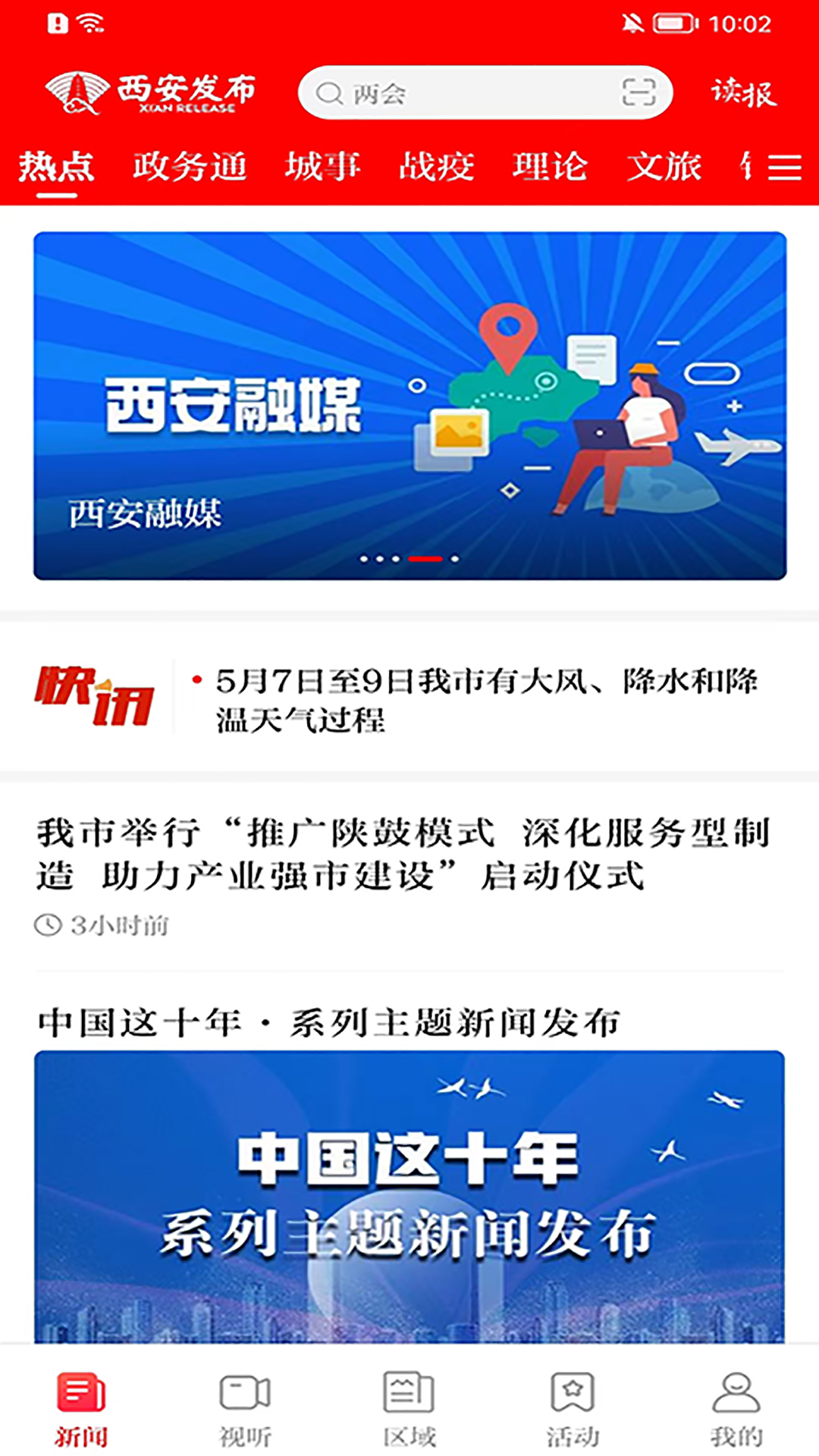Select the 新闻 bottom tab

point(81,1408)
